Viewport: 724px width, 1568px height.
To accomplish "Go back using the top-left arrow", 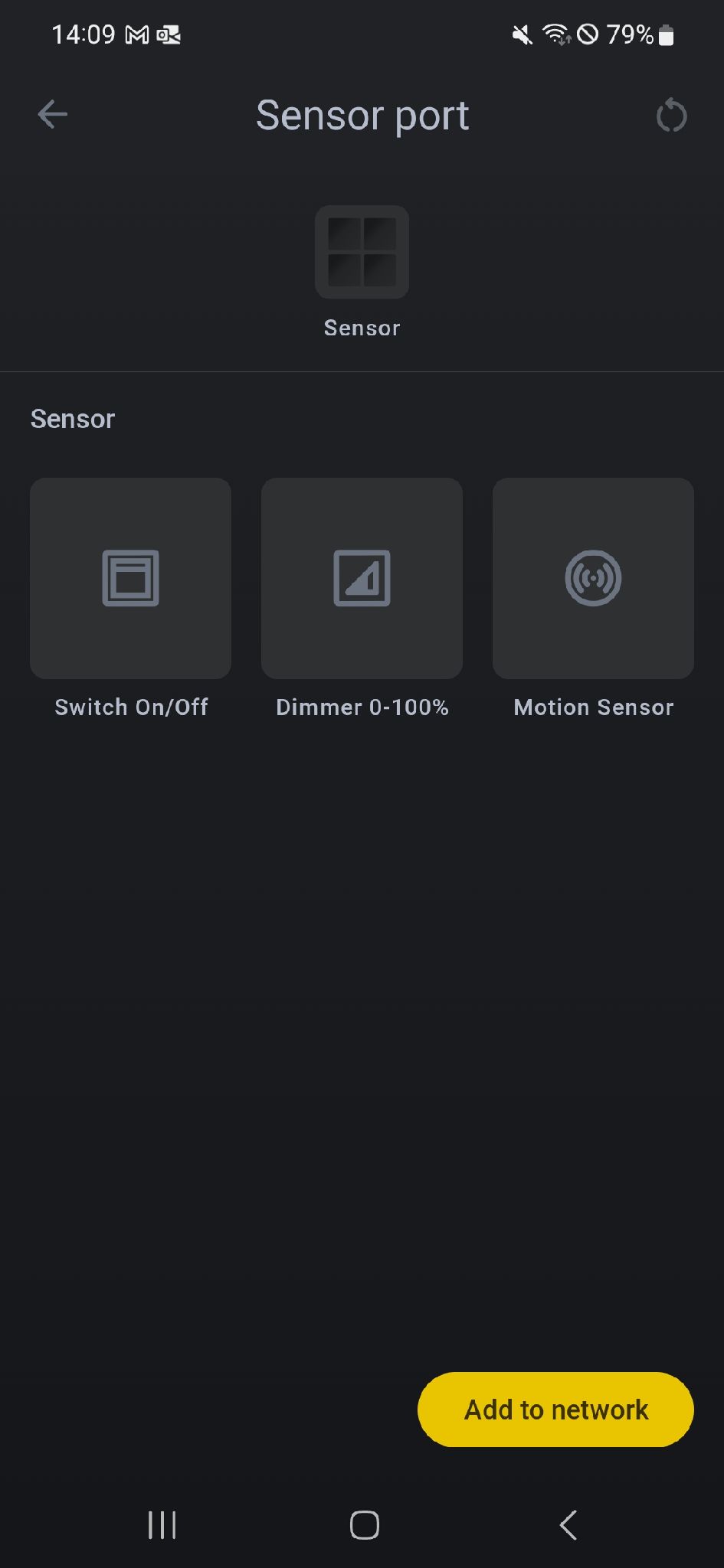I will (x=53, y=115).
